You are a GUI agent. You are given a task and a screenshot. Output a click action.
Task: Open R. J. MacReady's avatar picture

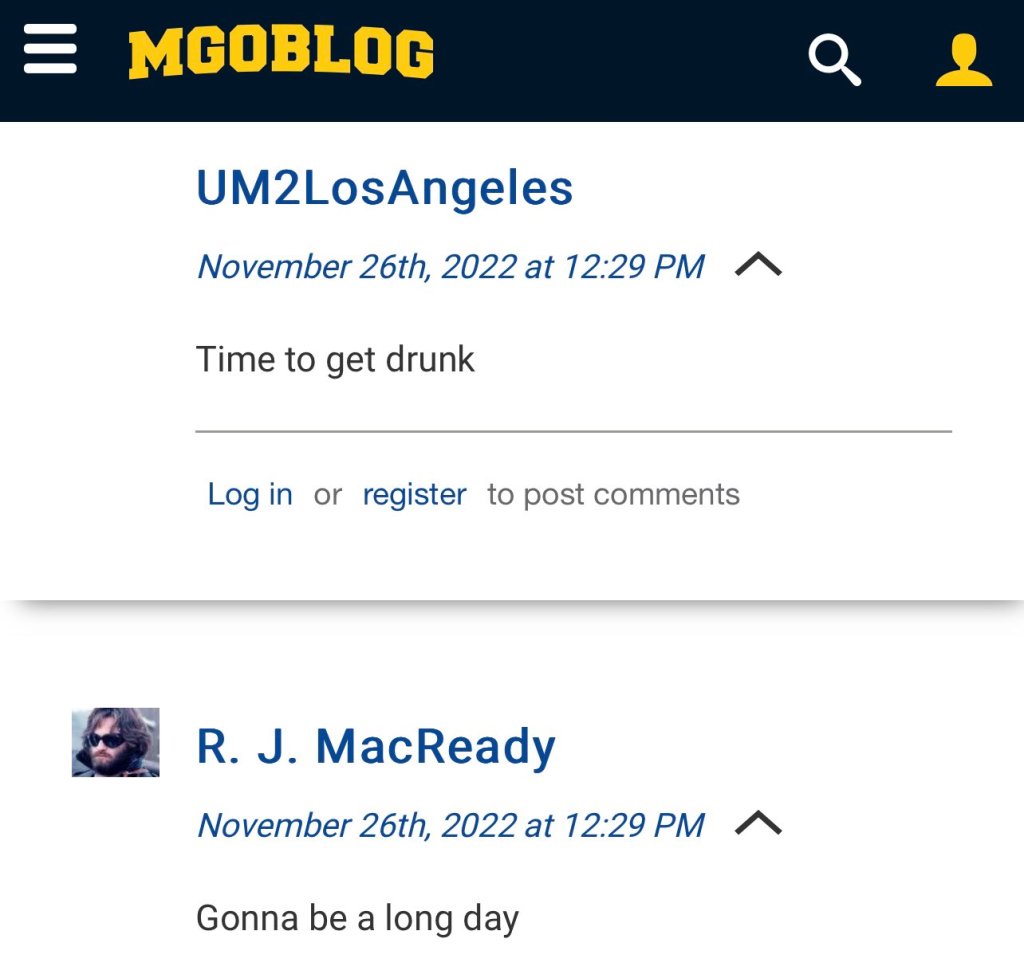pyautogui.click(x=116, y=742)
